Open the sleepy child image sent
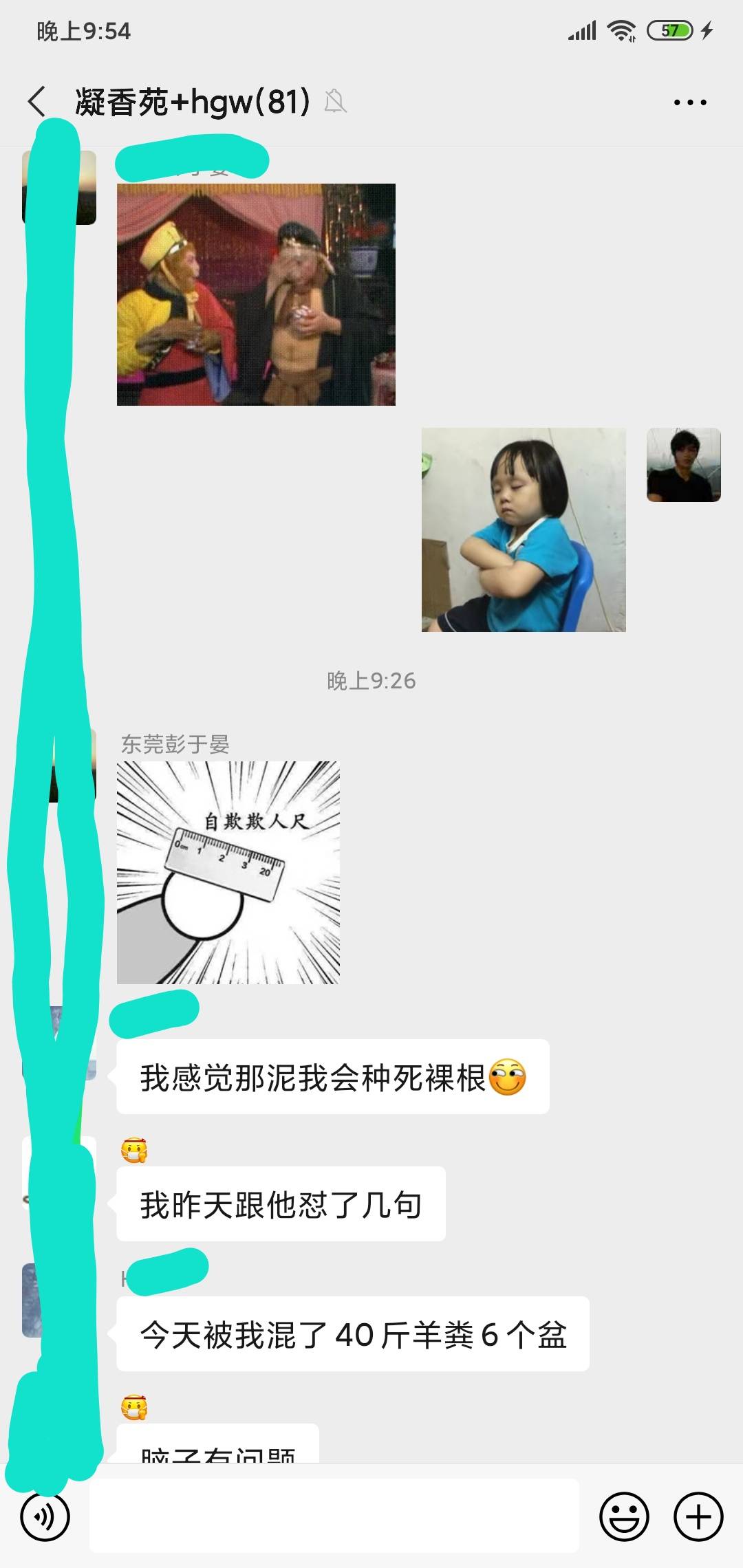 524,530
